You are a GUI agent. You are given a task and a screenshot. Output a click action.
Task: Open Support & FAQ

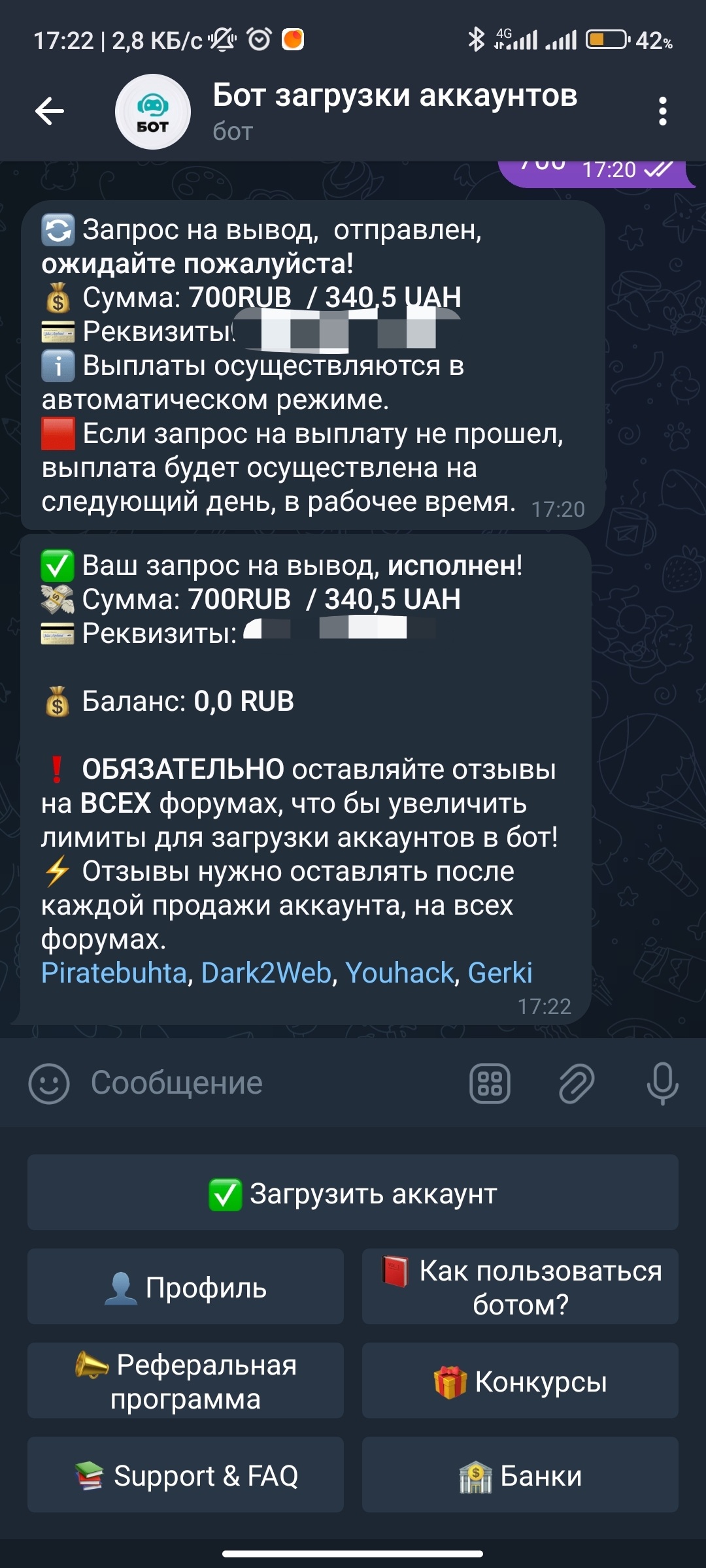tap(186, 1475)
